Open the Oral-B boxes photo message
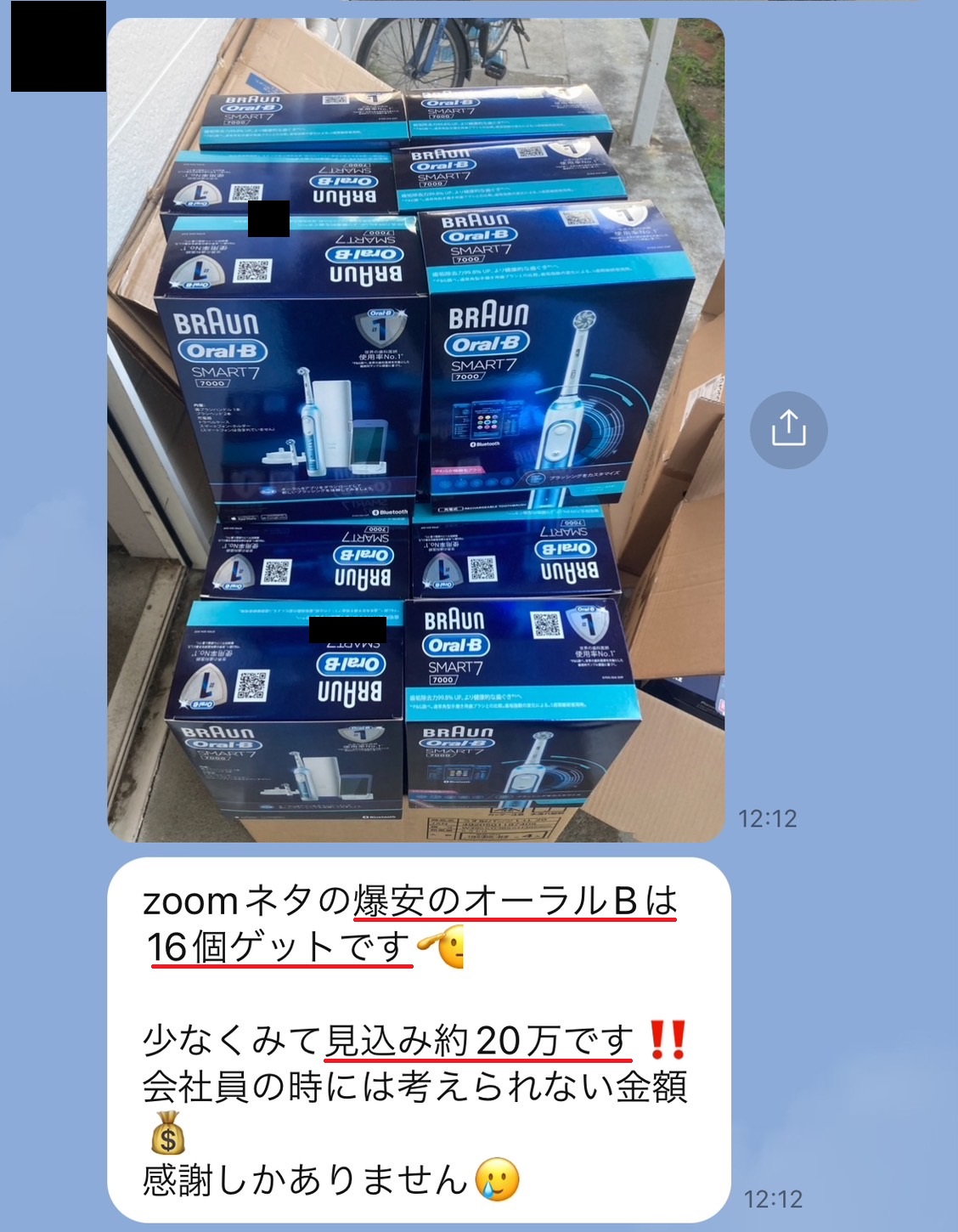Viewport: 958px width, 1232px height. [x=415, y=429]
